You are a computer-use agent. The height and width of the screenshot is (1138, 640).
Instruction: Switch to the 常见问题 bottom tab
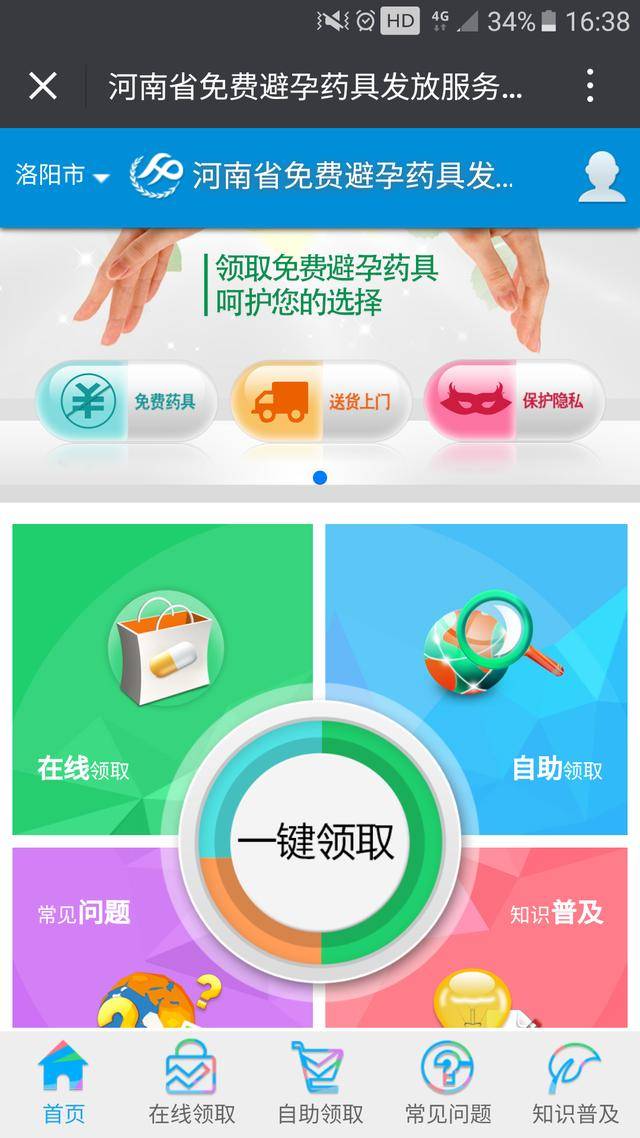point(448,1083)
